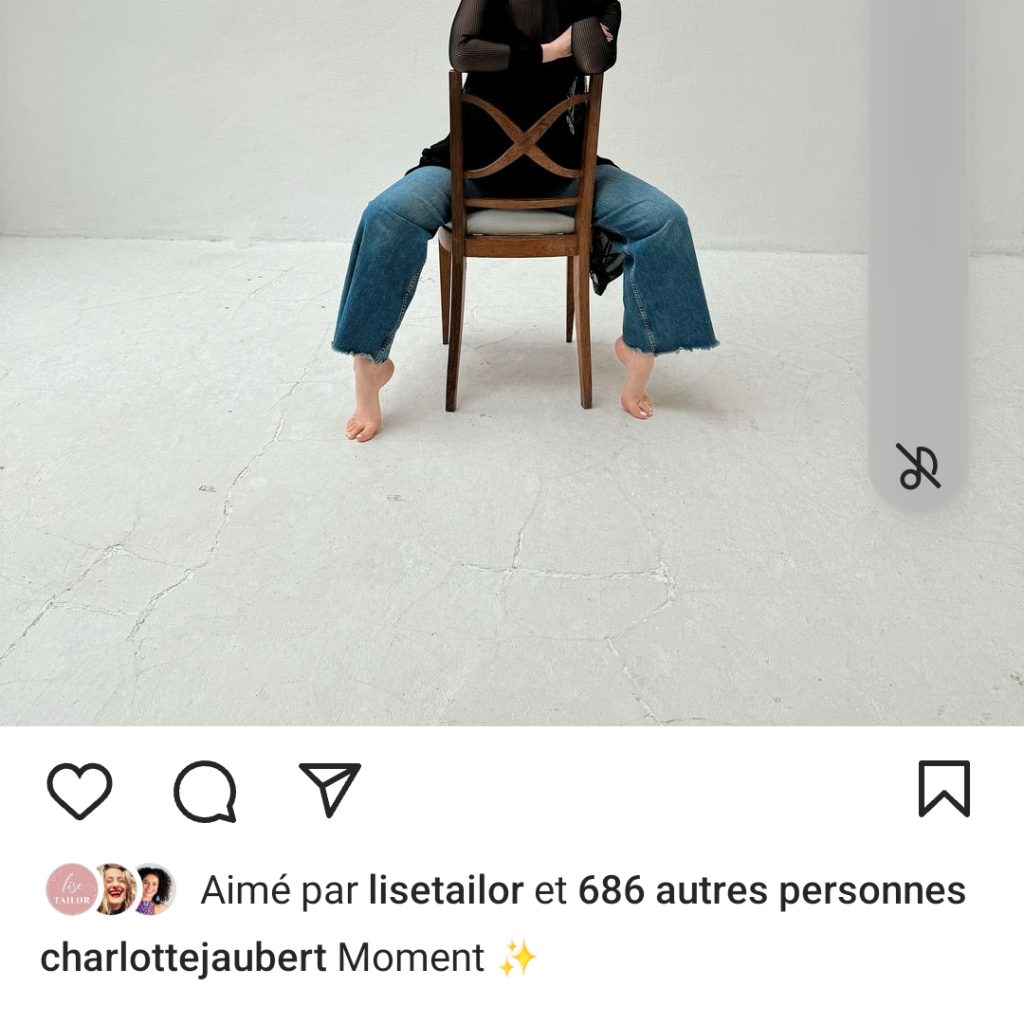View the 686 autres personnes who liked

(x=771, y=890)
